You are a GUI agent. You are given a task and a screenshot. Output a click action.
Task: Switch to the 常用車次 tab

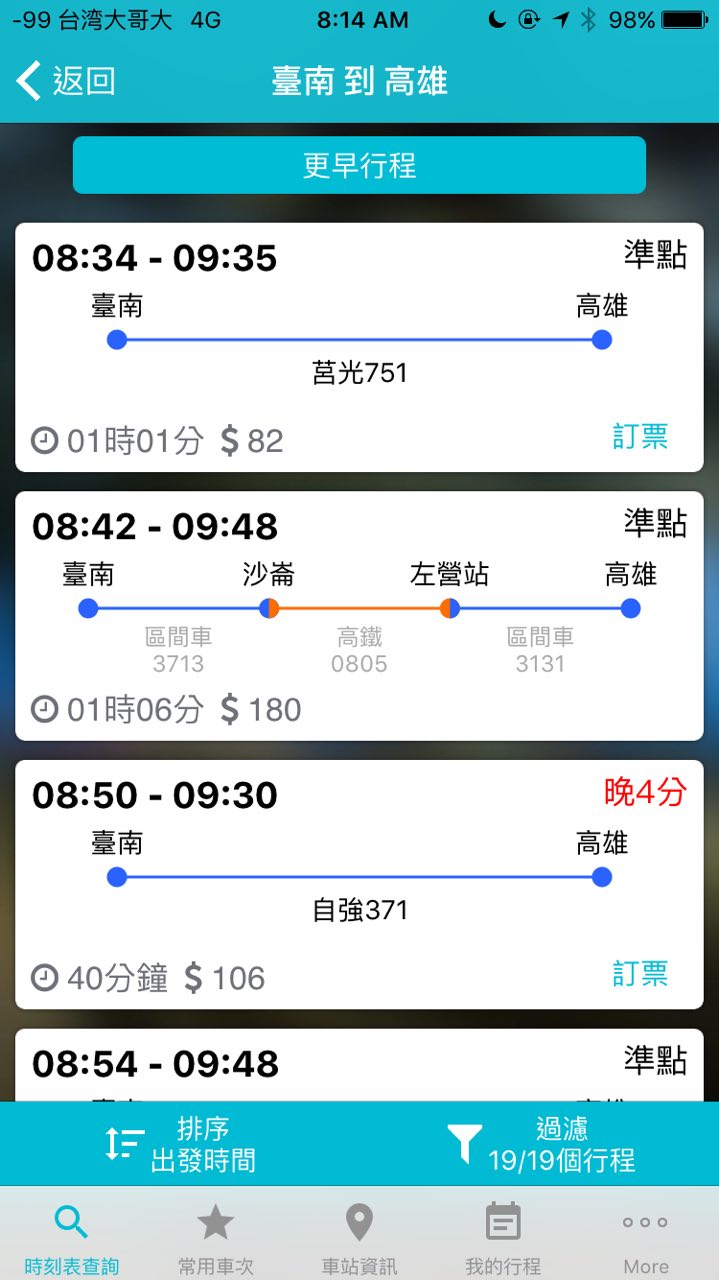(215, 1238)
